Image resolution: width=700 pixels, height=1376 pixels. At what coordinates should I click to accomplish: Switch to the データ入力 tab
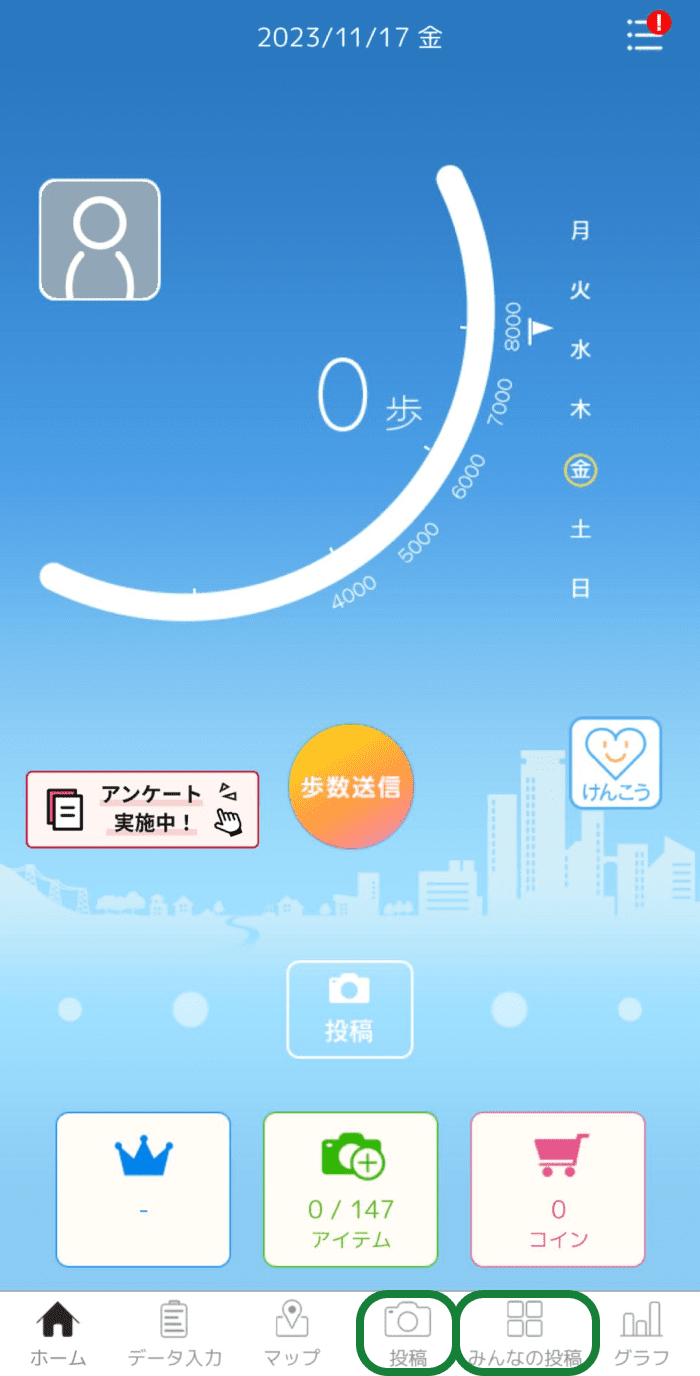coord(174,1335)
